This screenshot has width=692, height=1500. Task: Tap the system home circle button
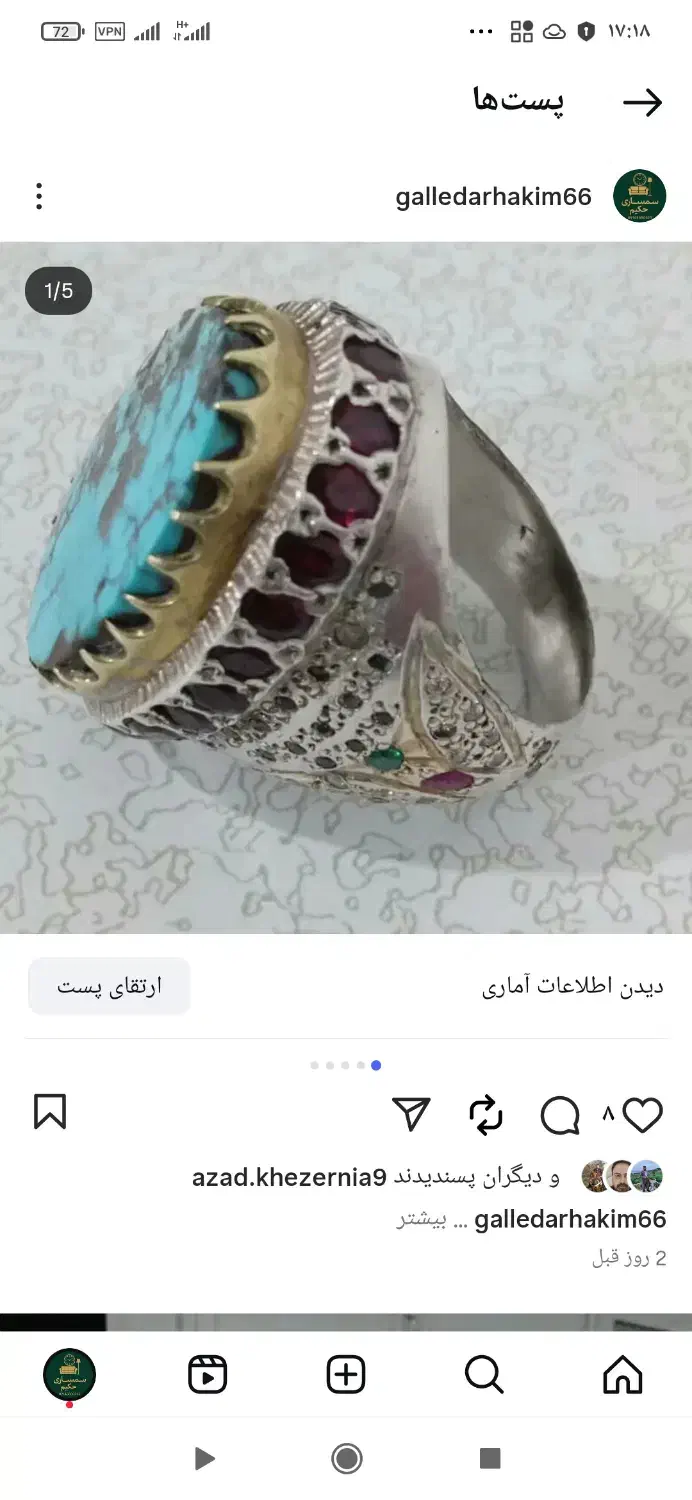(347, 1459)
